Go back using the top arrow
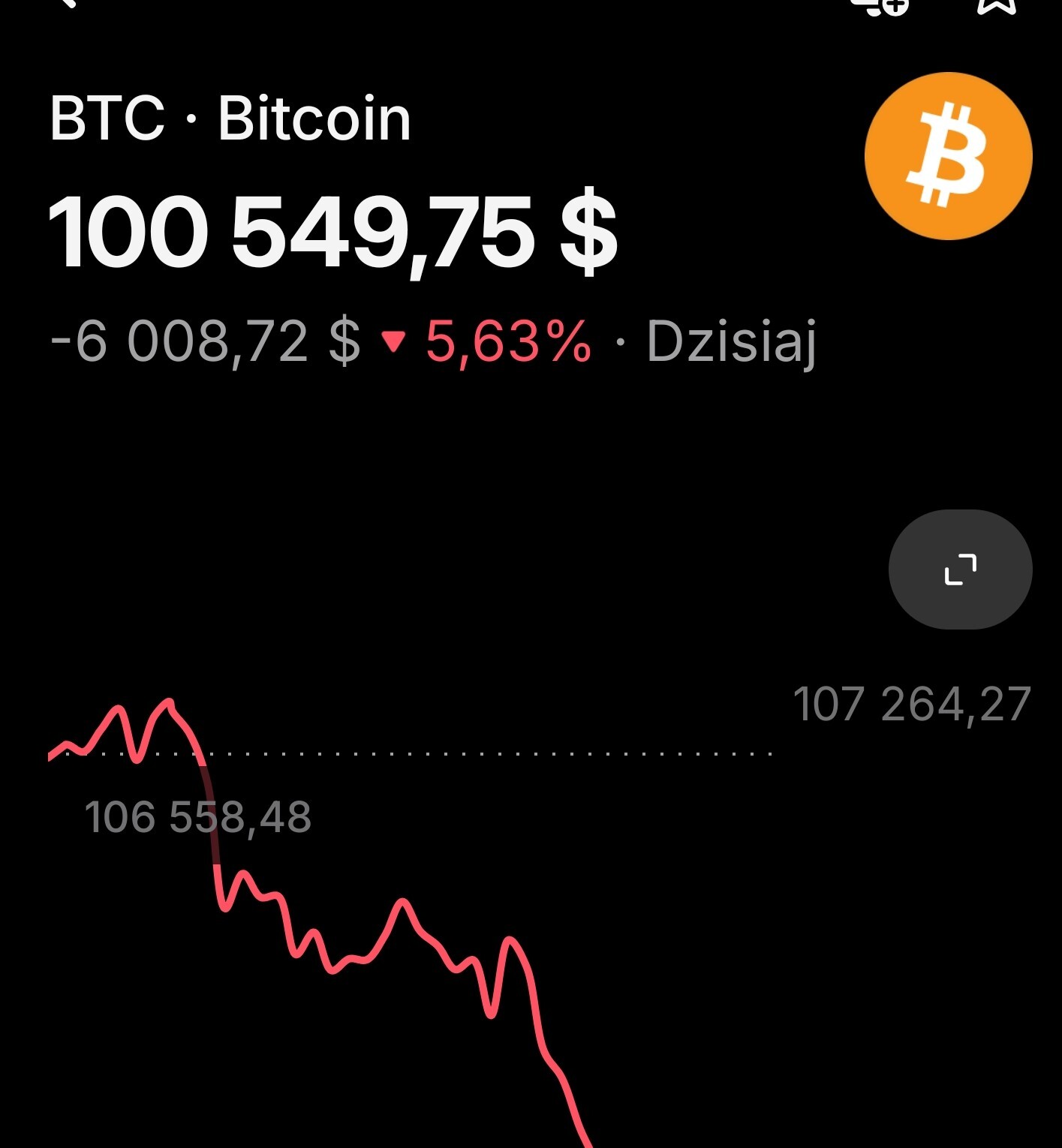 coord(68,3)
